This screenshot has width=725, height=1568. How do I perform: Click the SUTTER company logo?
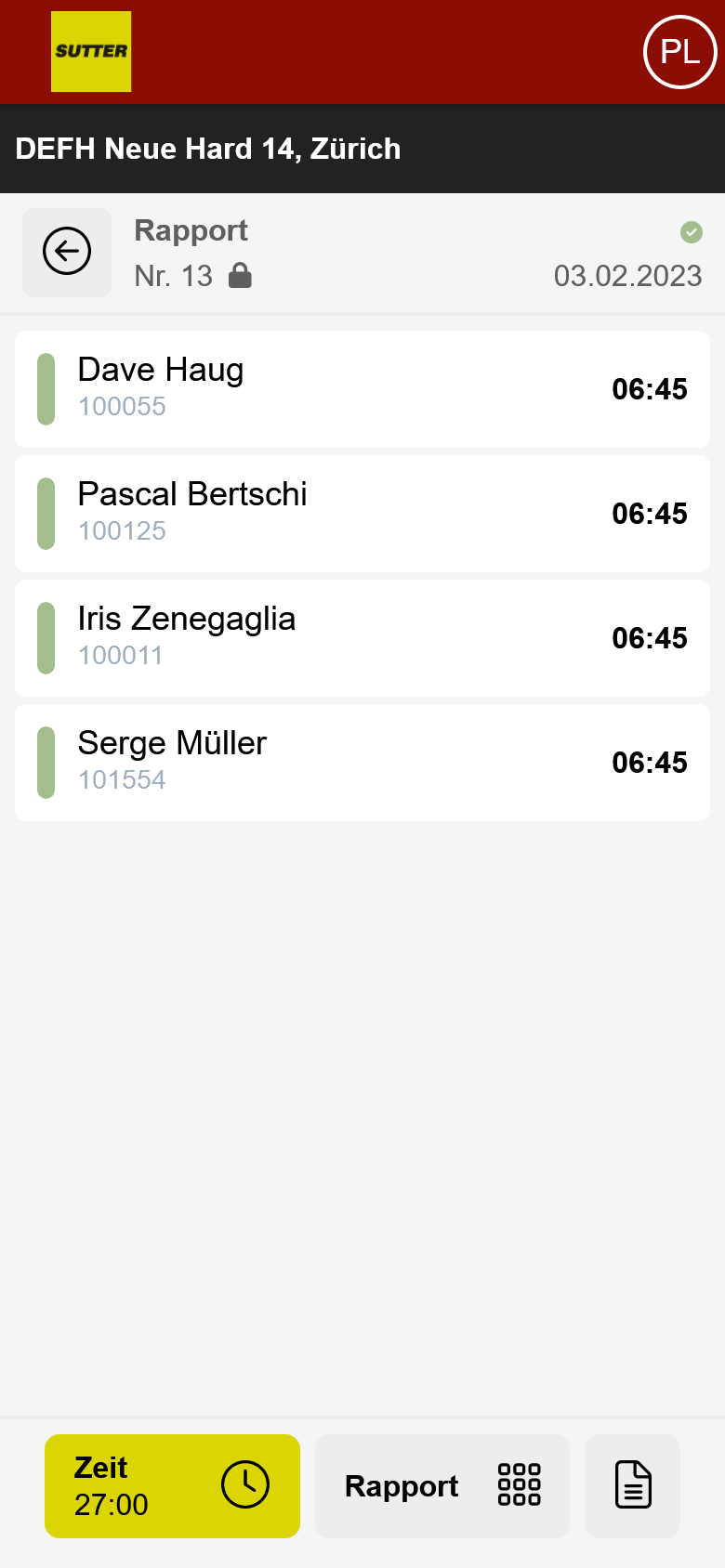91,52
